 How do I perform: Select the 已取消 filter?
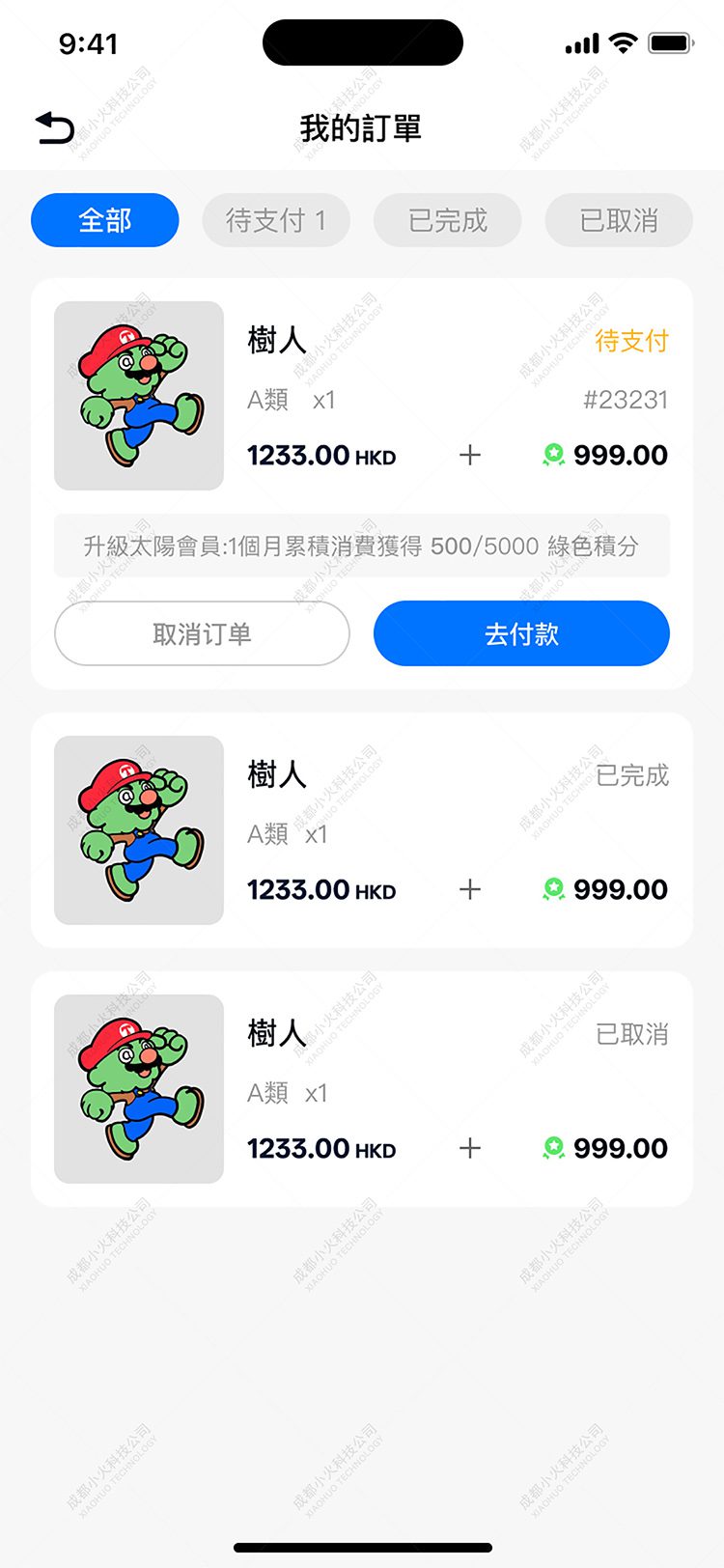click(x=619, y=220)
